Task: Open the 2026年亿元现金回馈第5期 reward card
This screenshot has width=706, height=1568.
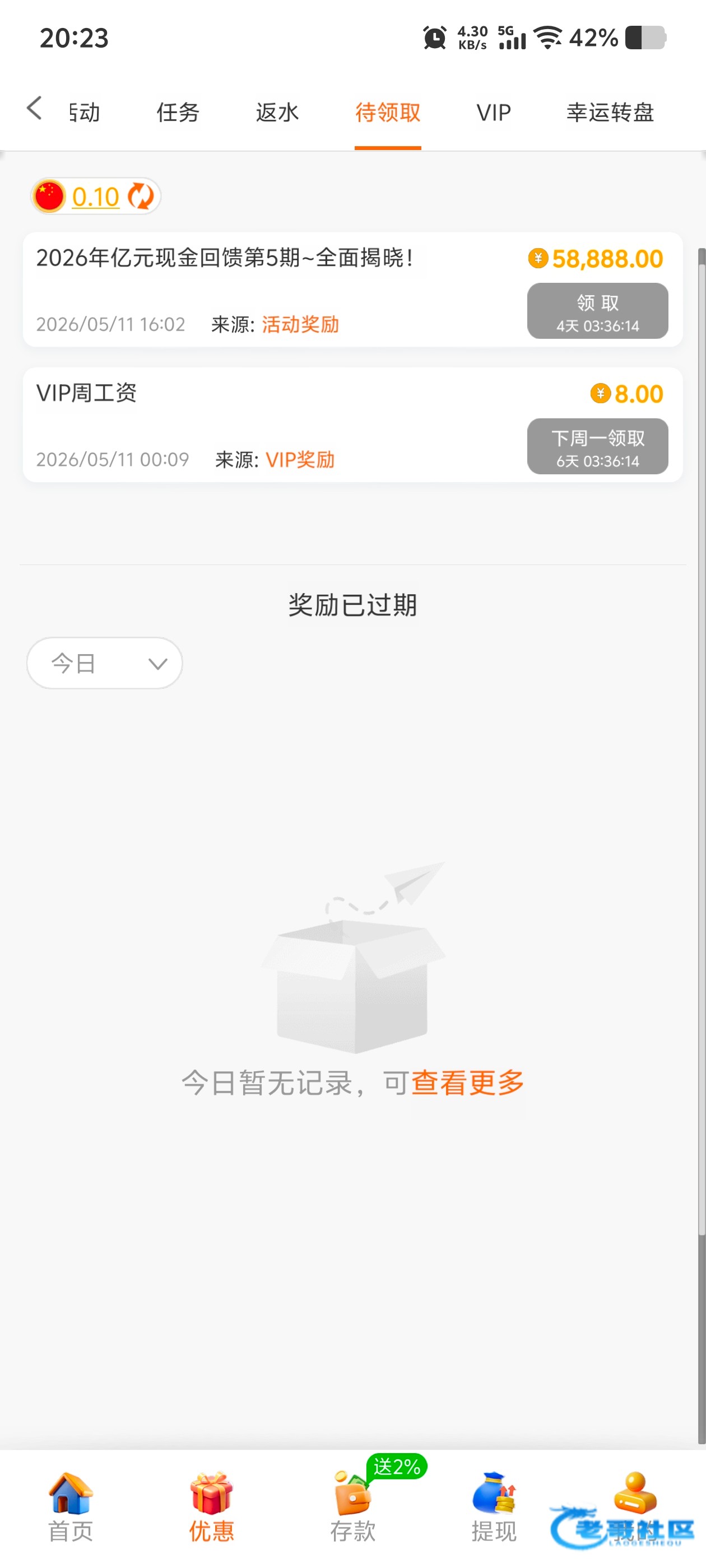Action: [x=352, y=290]
